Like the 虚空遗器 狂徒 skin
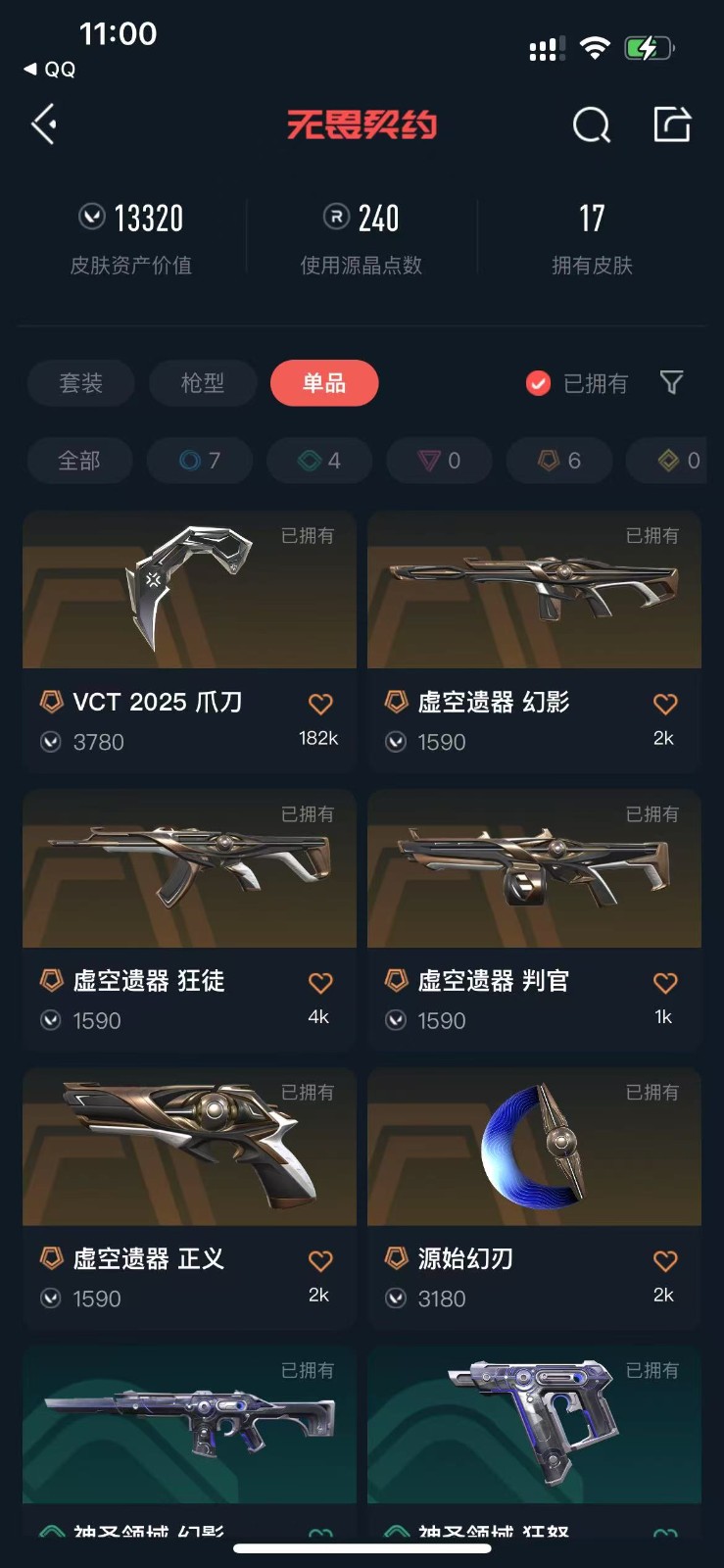Viewport: 724px width, 1568px height. pos(320,983)
